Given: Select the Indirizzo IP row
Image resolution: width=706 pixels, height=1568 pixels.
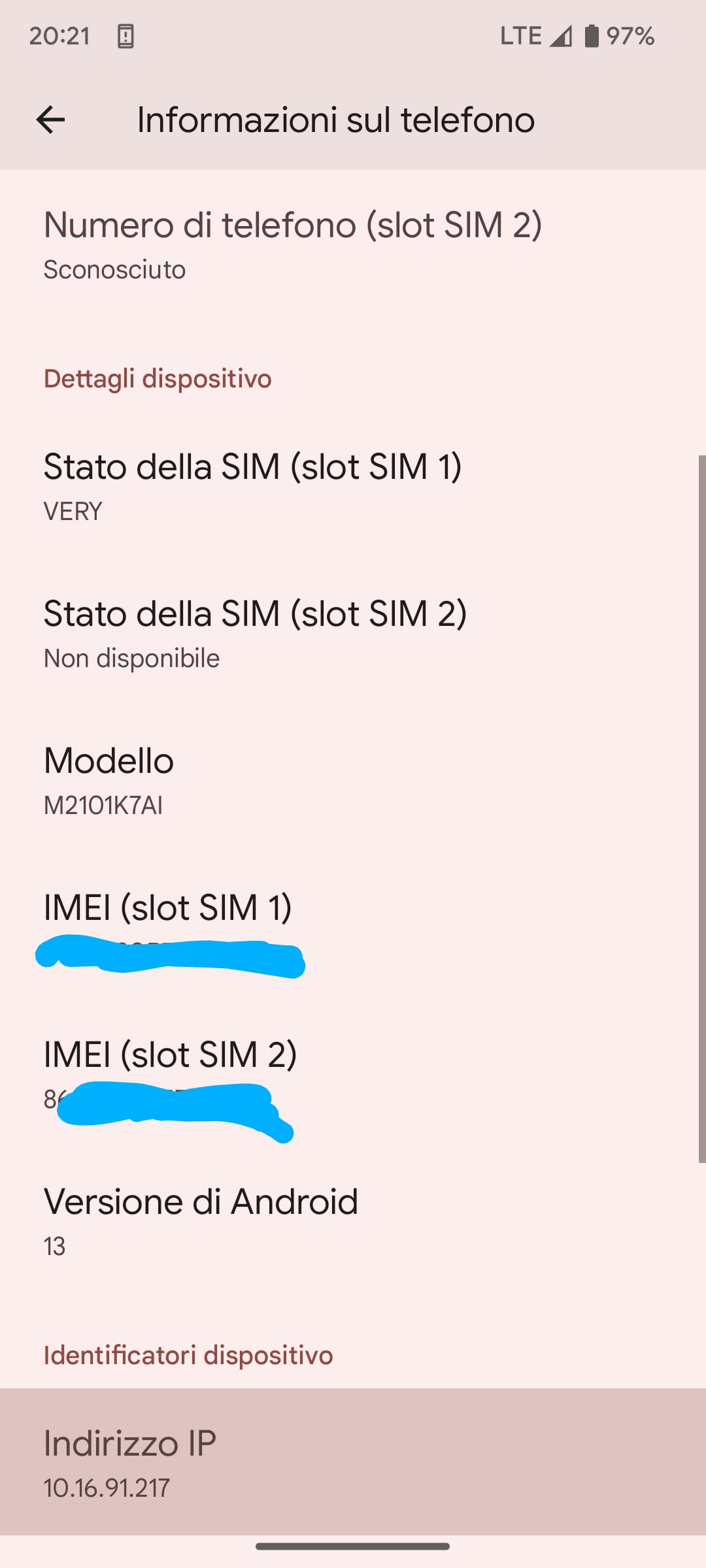Looking at the screenshot, I should point(353,1462).
